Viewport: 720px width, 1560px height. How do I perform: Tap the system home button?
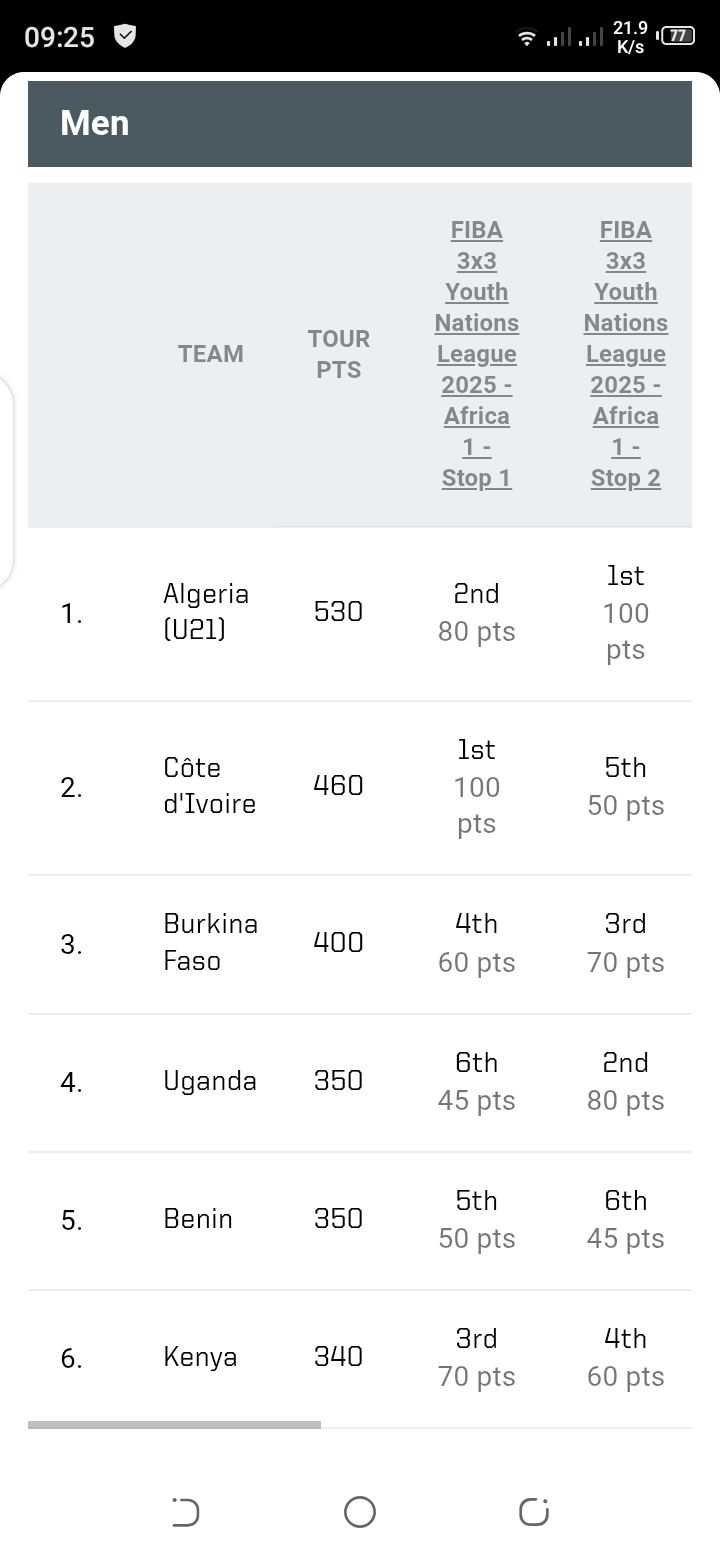click(x=360, y=1512)
